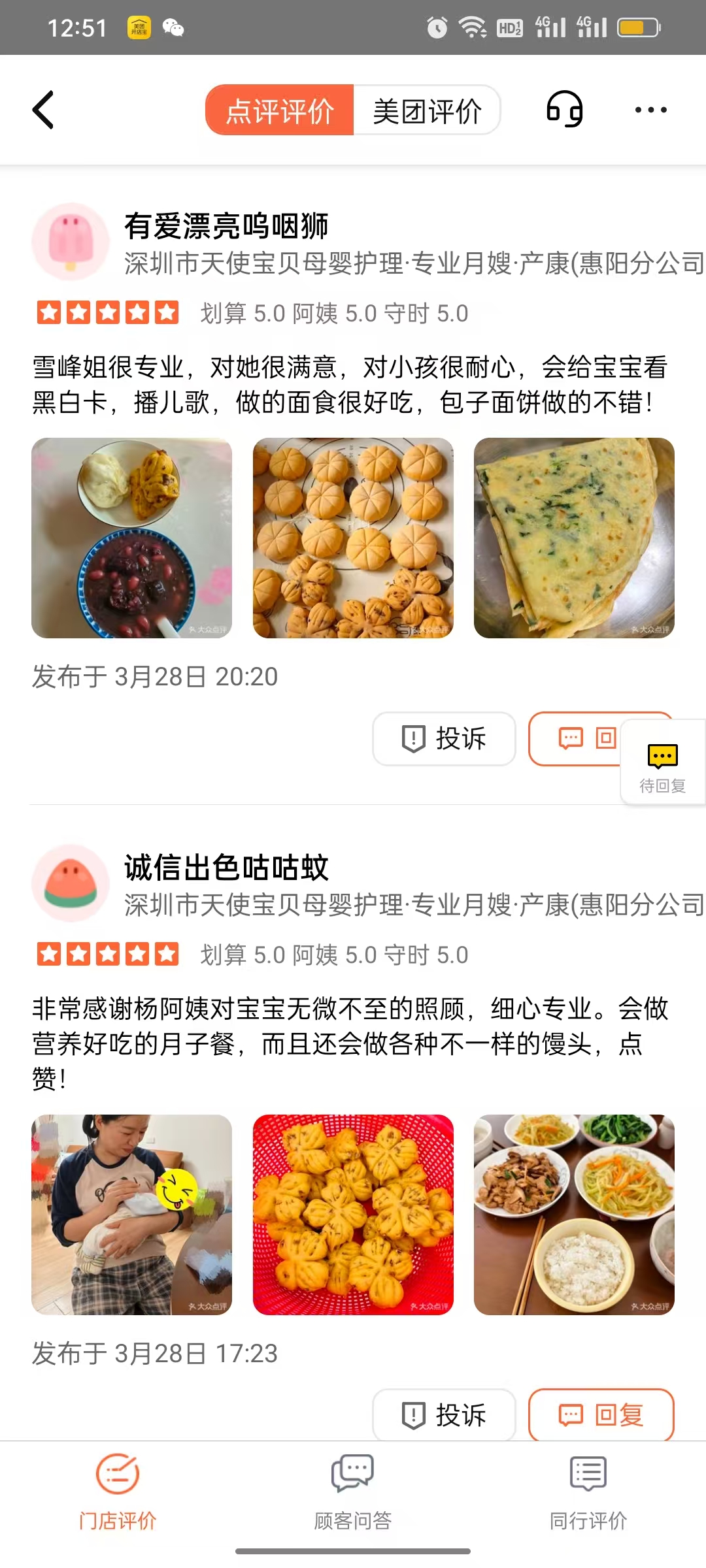This screenshot has height=1568, width=706.
Task: Tap 投诉 on 有爱漂亮呜咽狮's review
Action: point(444,739)
